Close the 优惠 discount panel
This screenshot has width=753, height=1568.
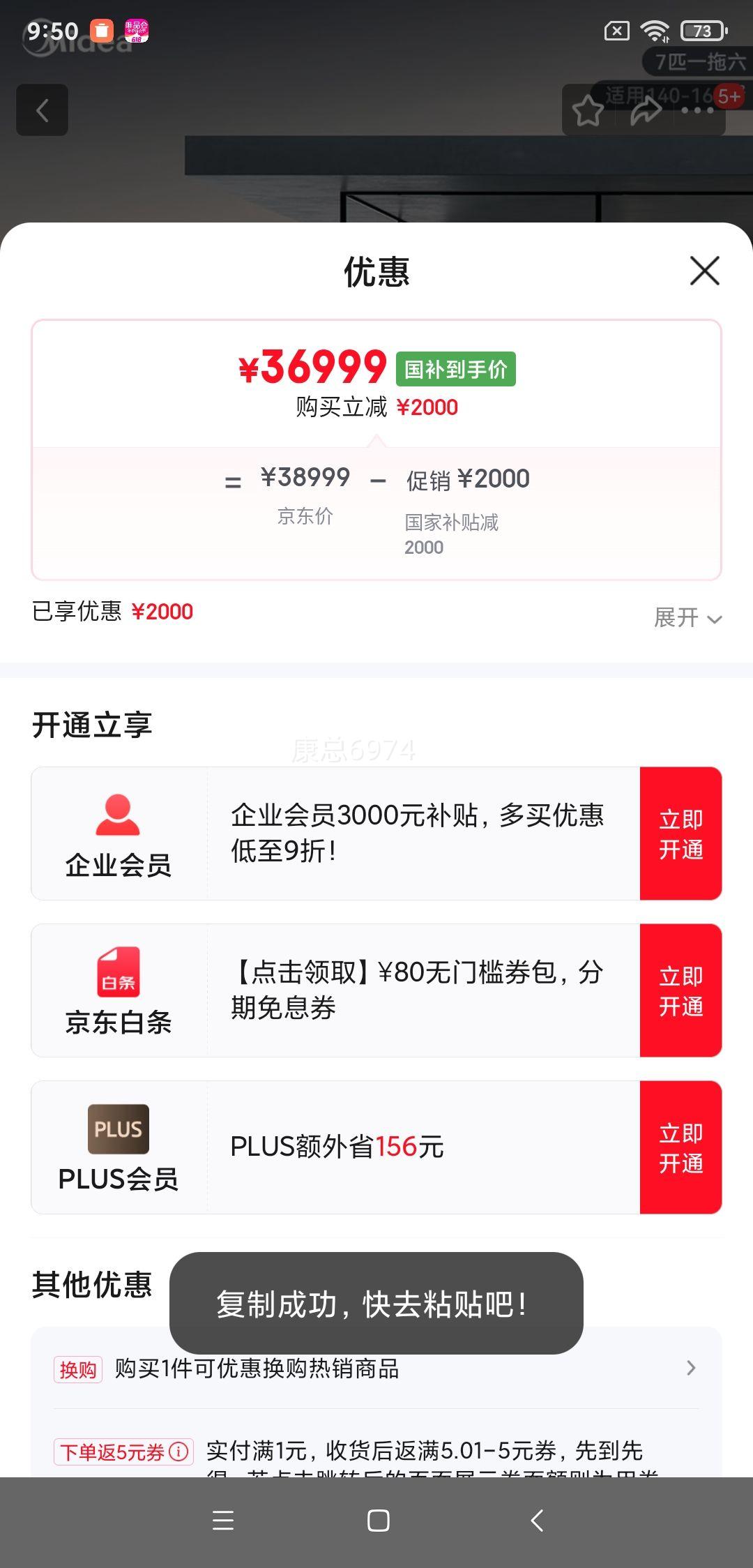click(x=704, y=271)
